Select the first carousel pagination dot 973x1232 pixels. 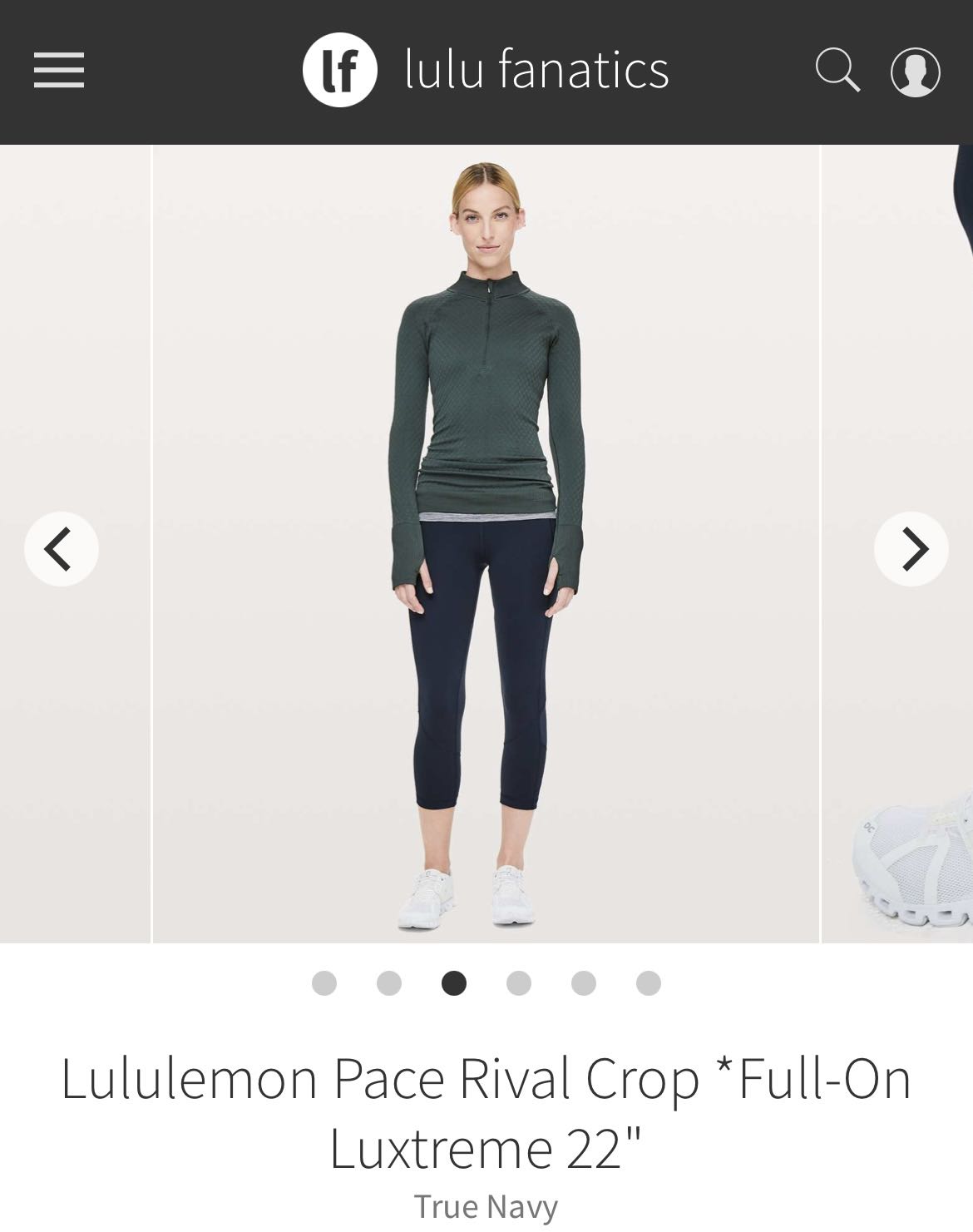[324, 983]
